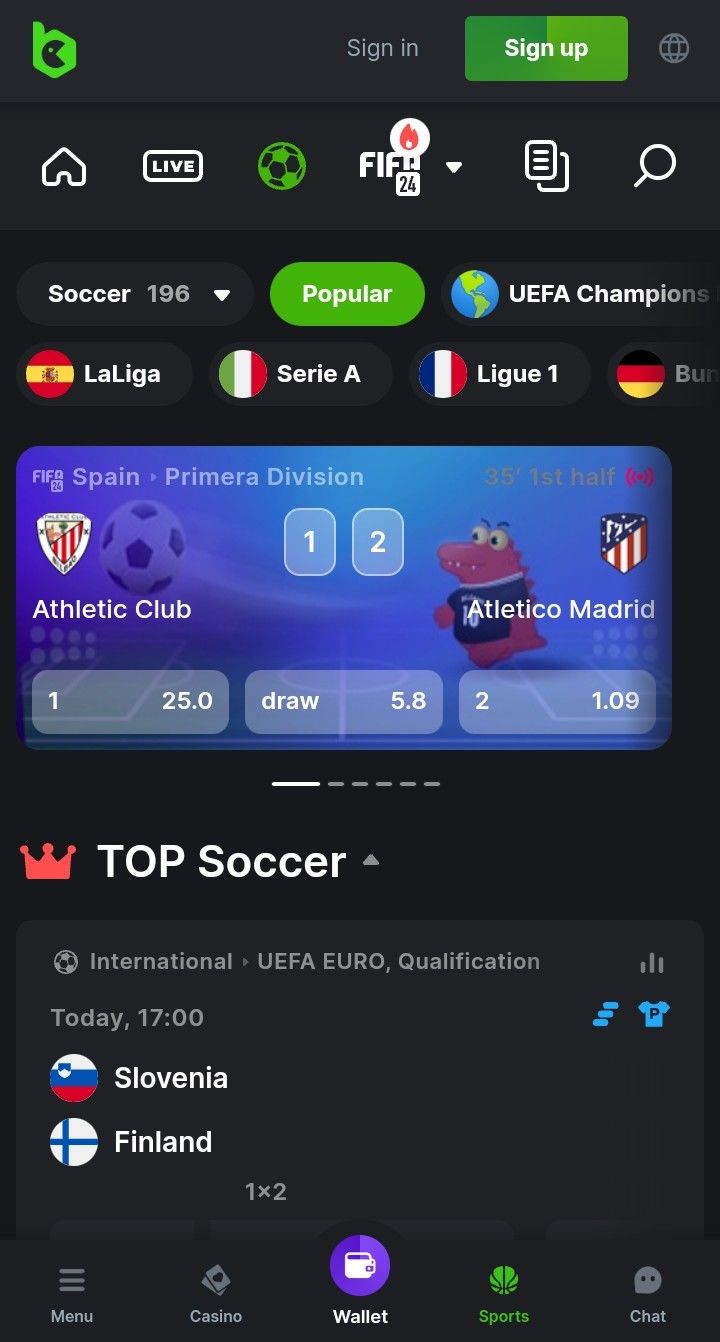
Task: Create account with Sign up button
Action: (546, 48)
